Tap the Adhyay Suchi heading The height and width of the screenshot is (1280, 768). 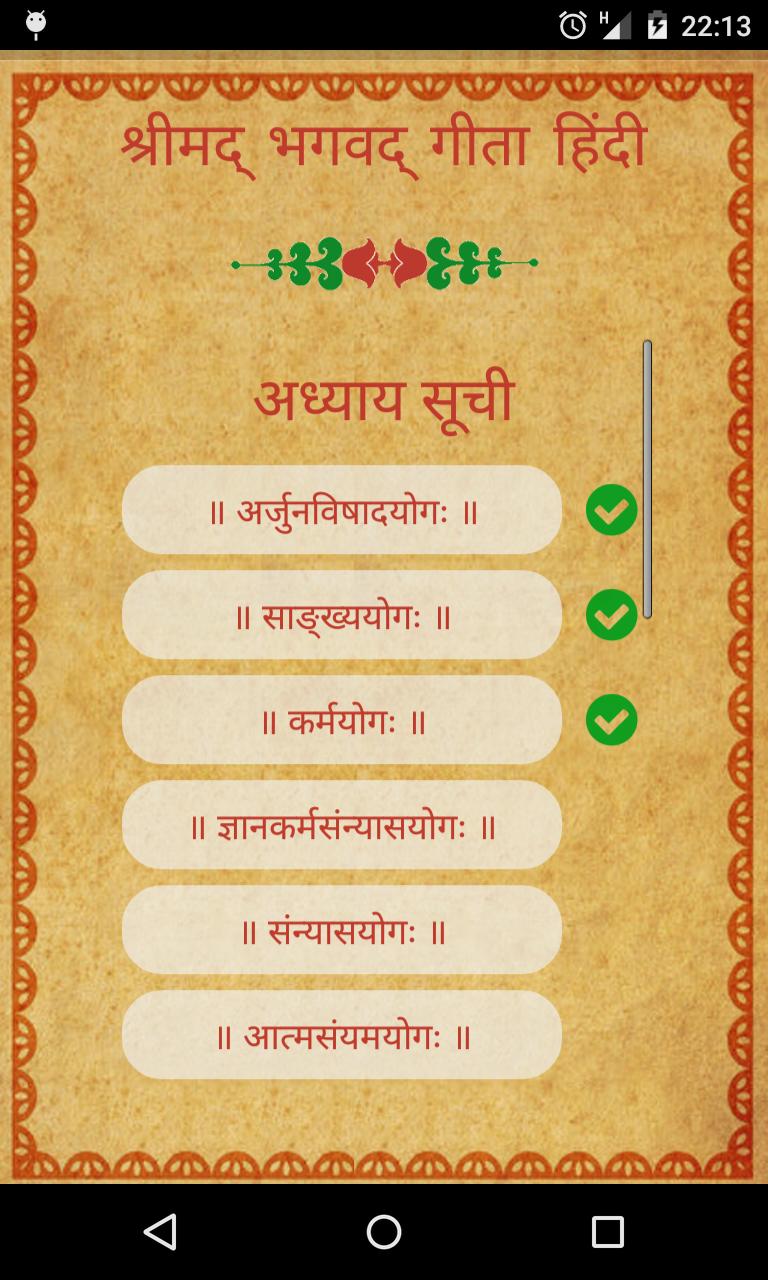[384, 395]
